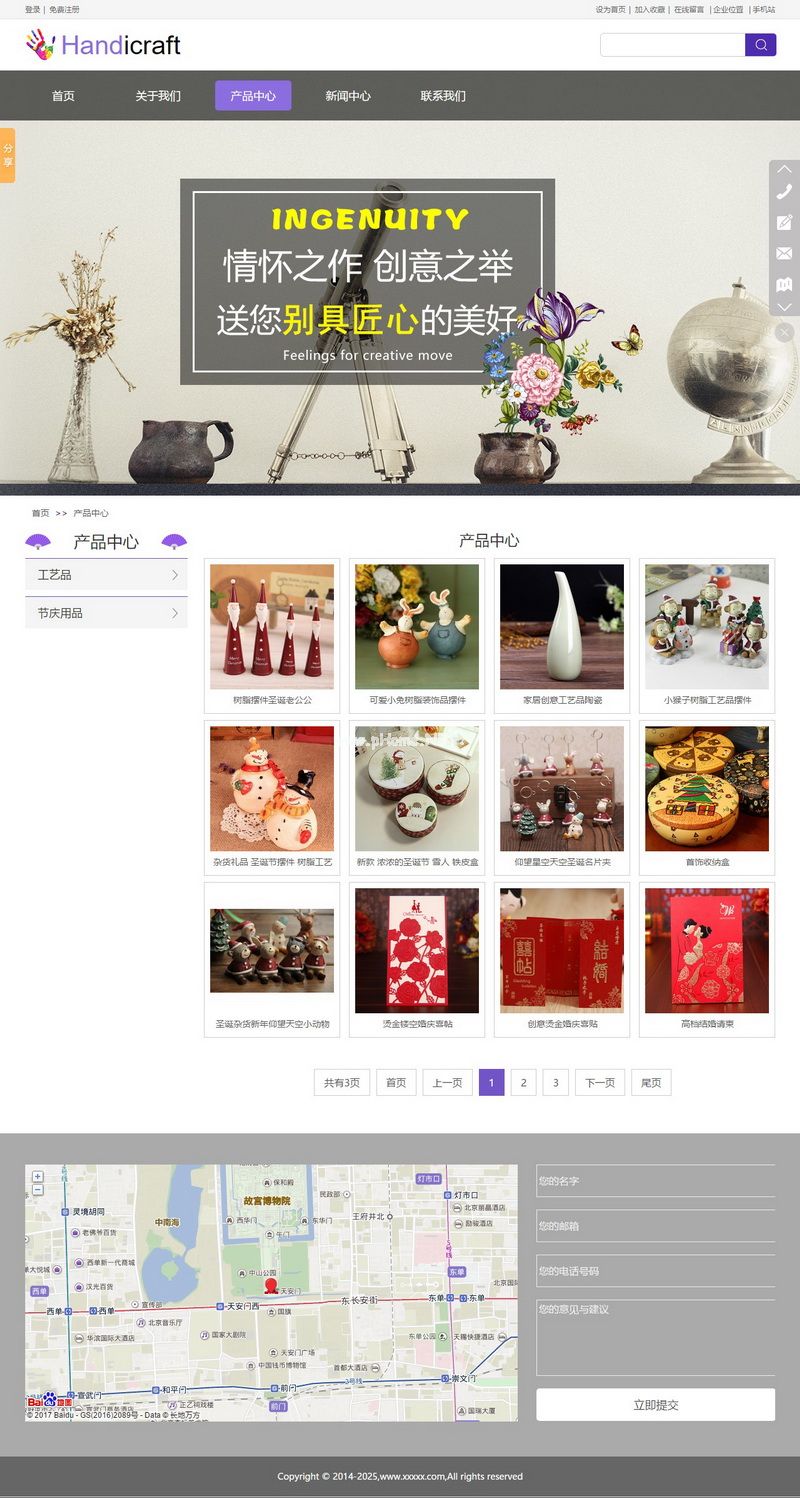Open product 树脂摆件圣诞老公公
800x1498 pixels.
pyautogui.click(x=272, y=628)
